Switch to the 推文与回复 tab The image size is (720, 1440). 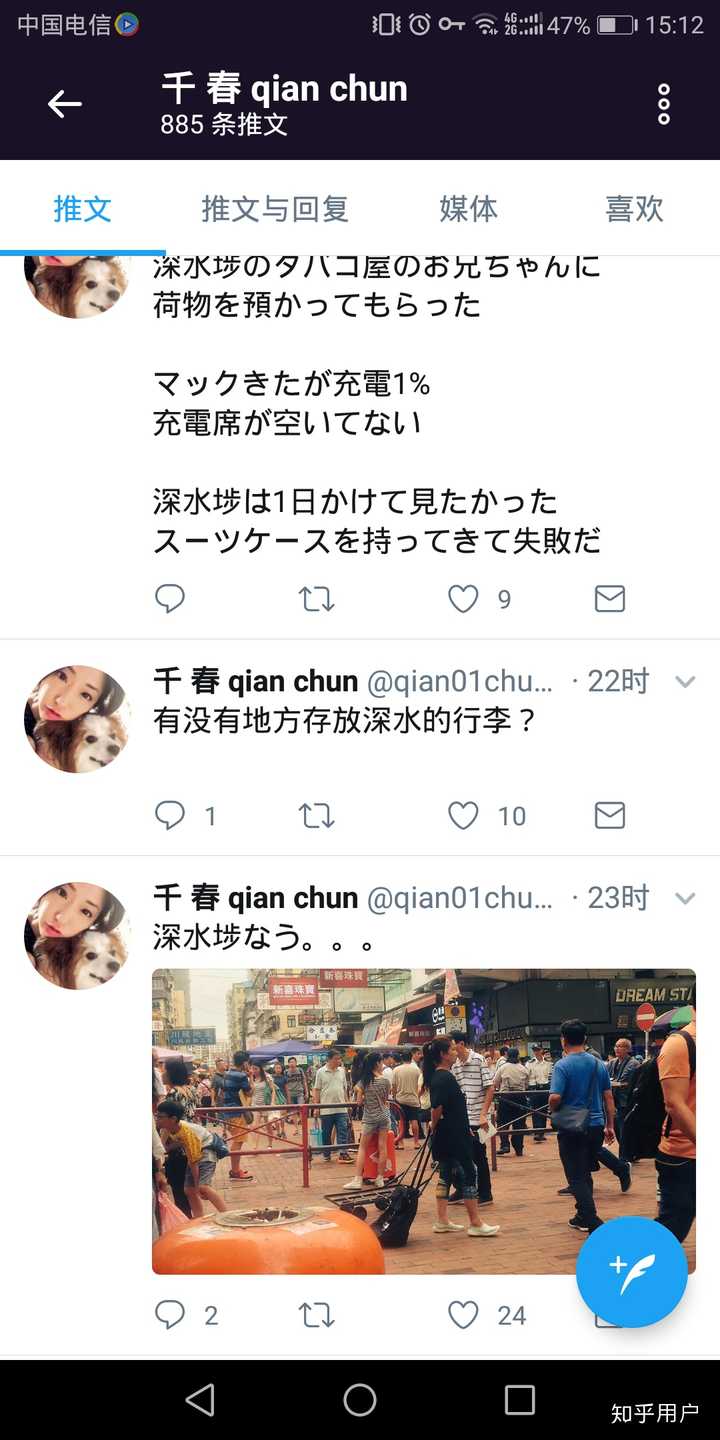pos(275,209)
